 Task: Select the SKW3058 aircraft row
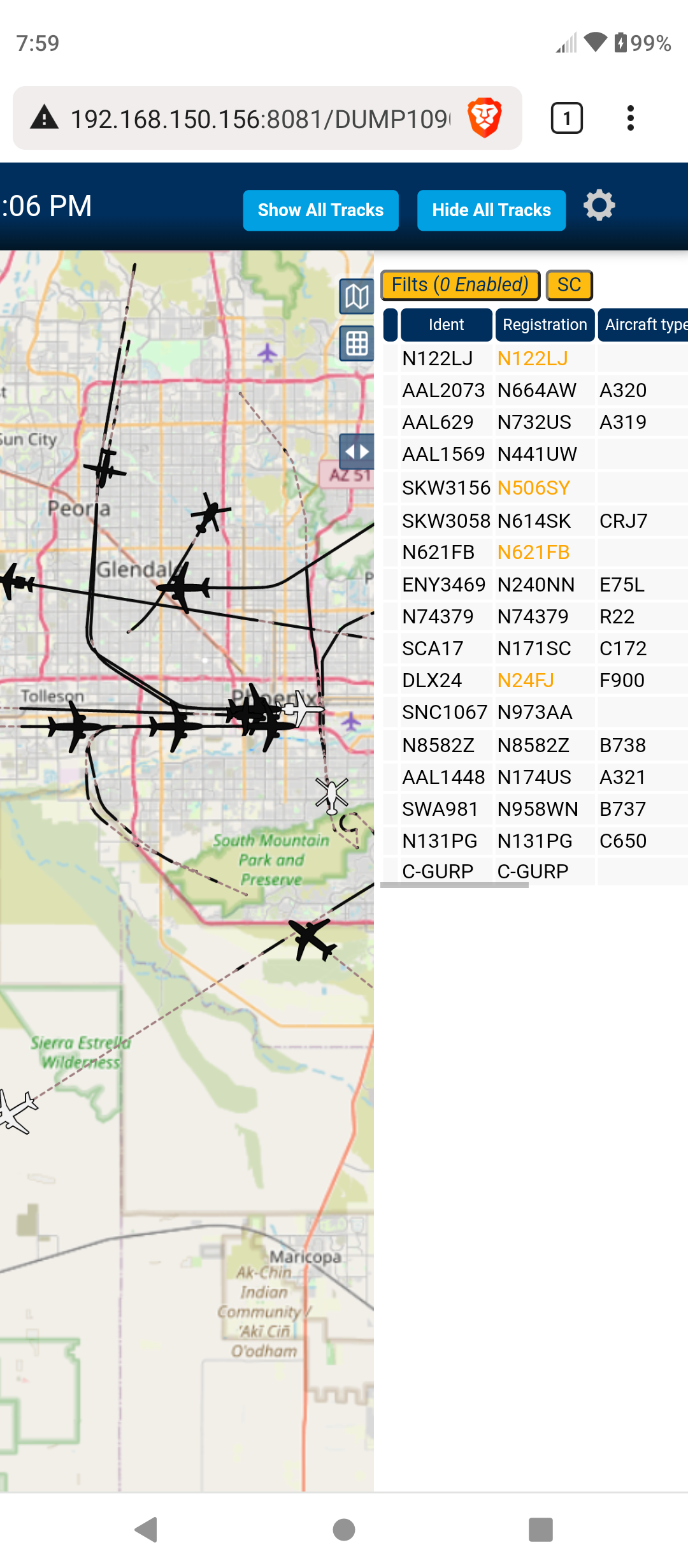click(535, 521)
